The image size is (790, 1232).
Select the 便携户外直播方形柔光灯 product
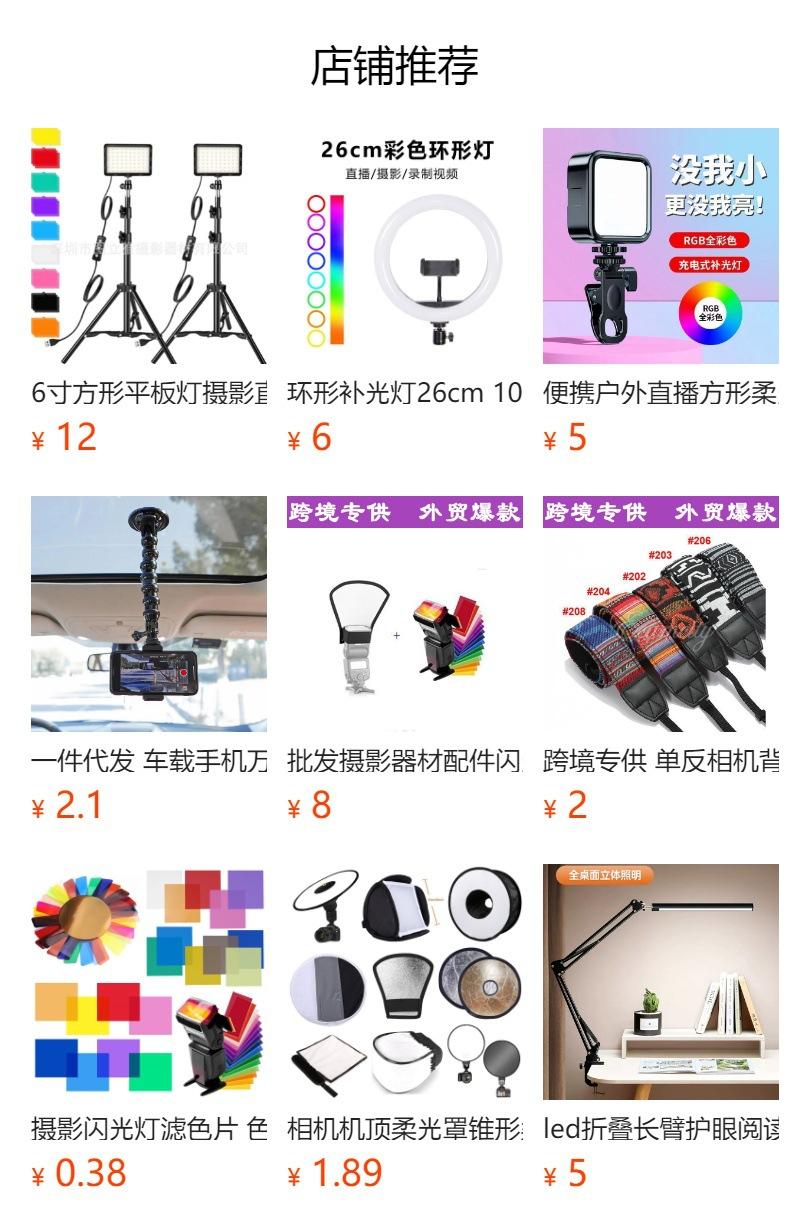tap(661, 246)
